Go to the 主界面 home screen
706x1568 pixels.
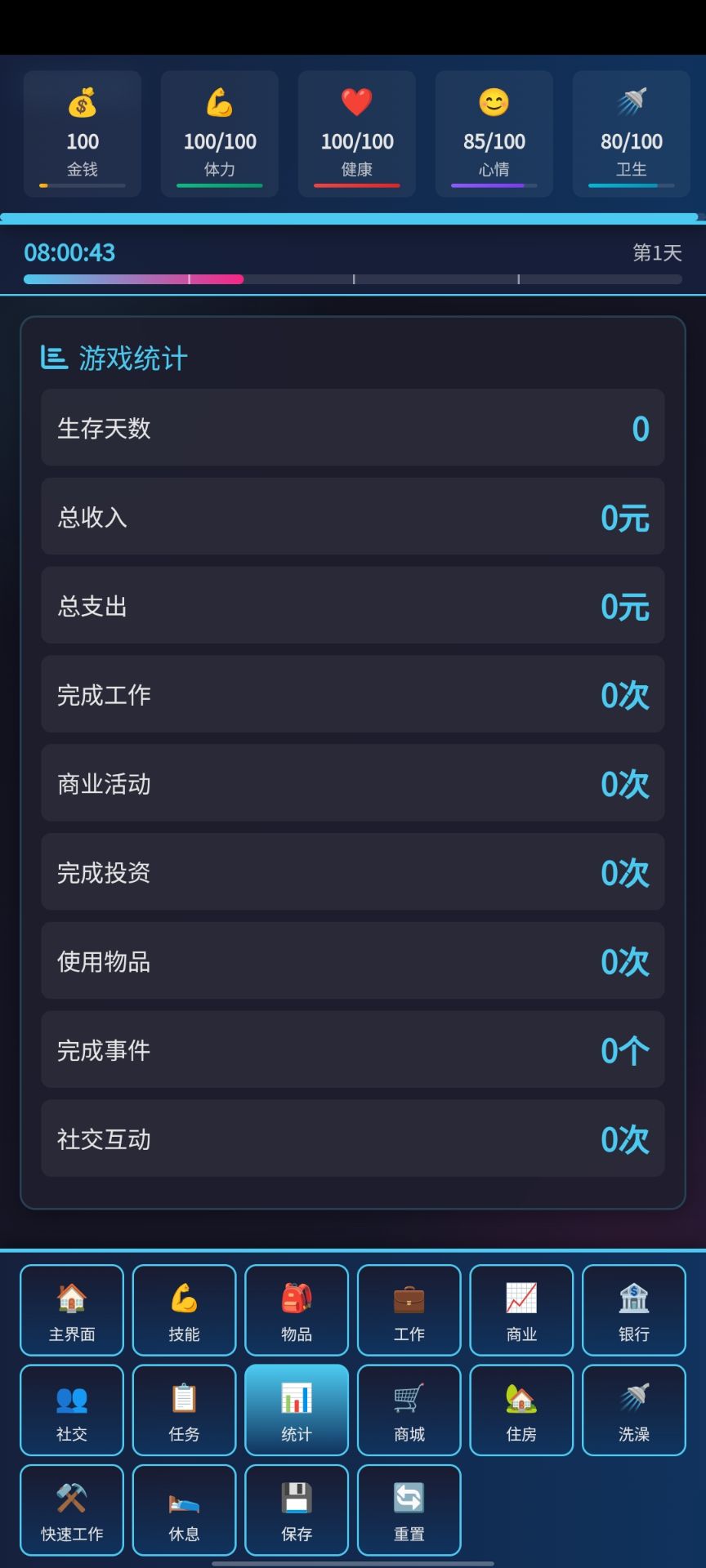pyautogui.click(x=72, y=1309)
